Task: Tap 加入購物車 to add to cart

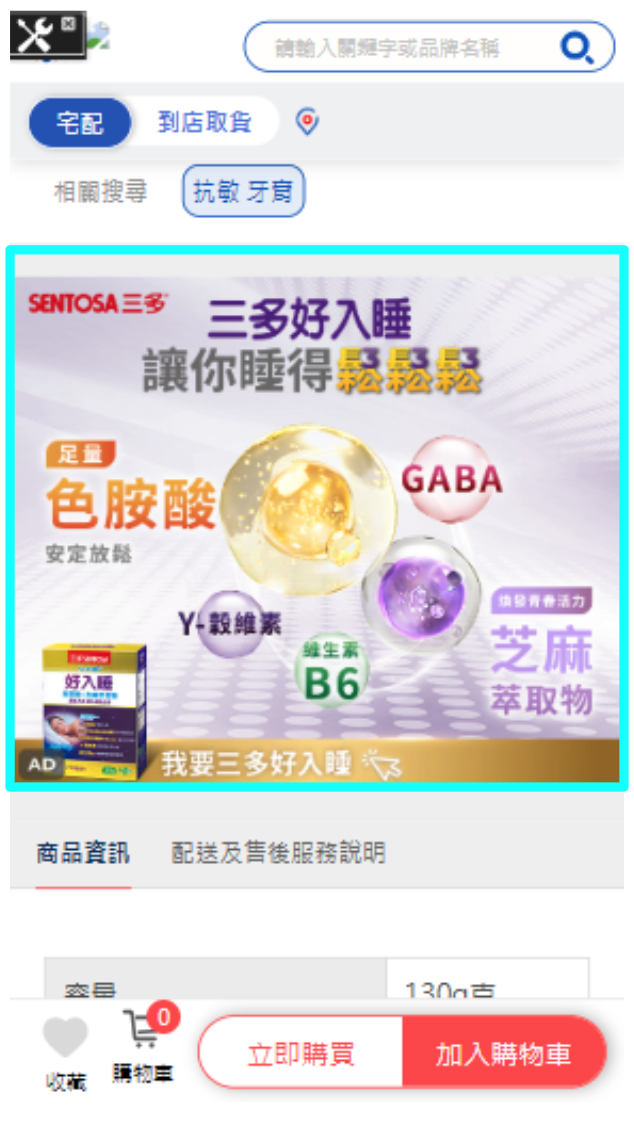Action: 503,1053
